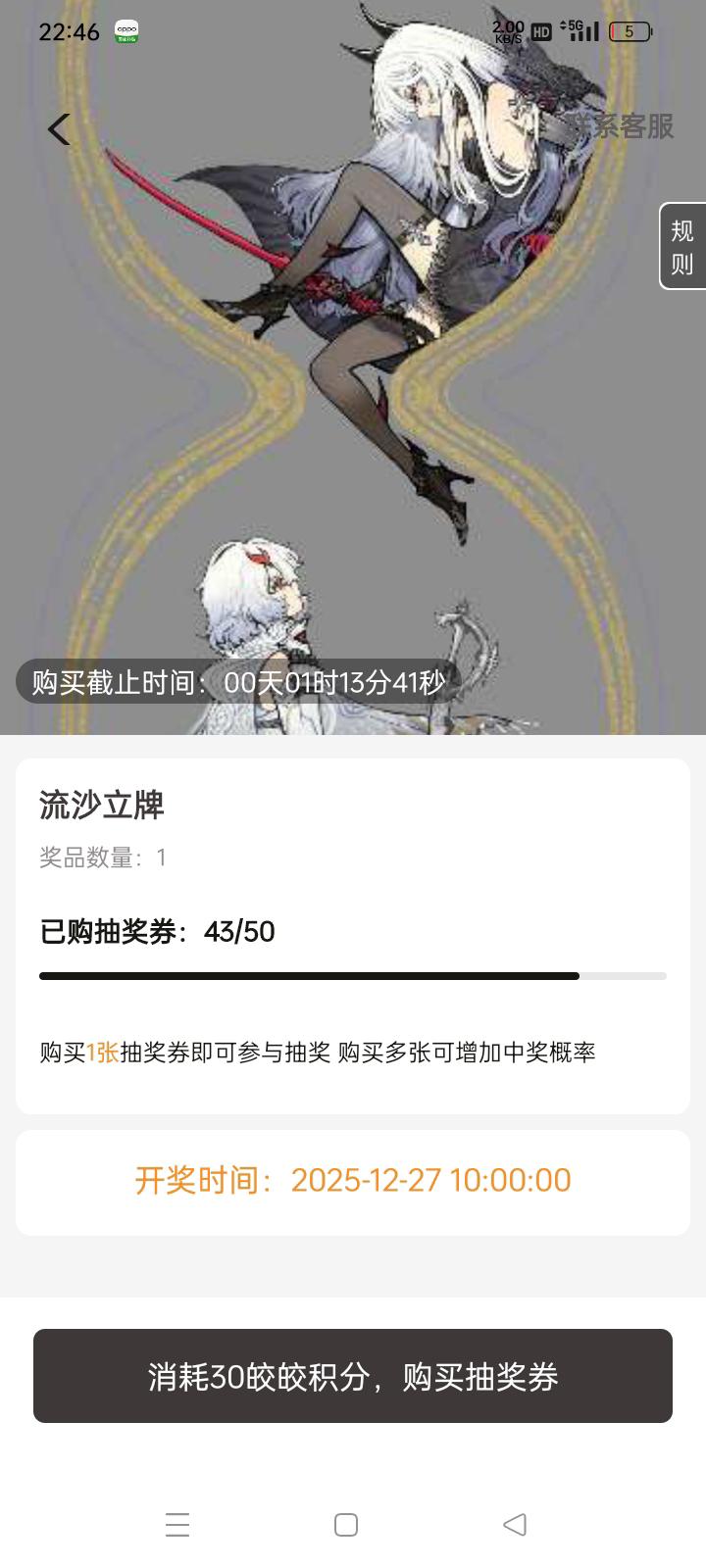The image size is (706, 1568).
Task: Tap the system back navigation button
Action: (x=515, y=1524)
